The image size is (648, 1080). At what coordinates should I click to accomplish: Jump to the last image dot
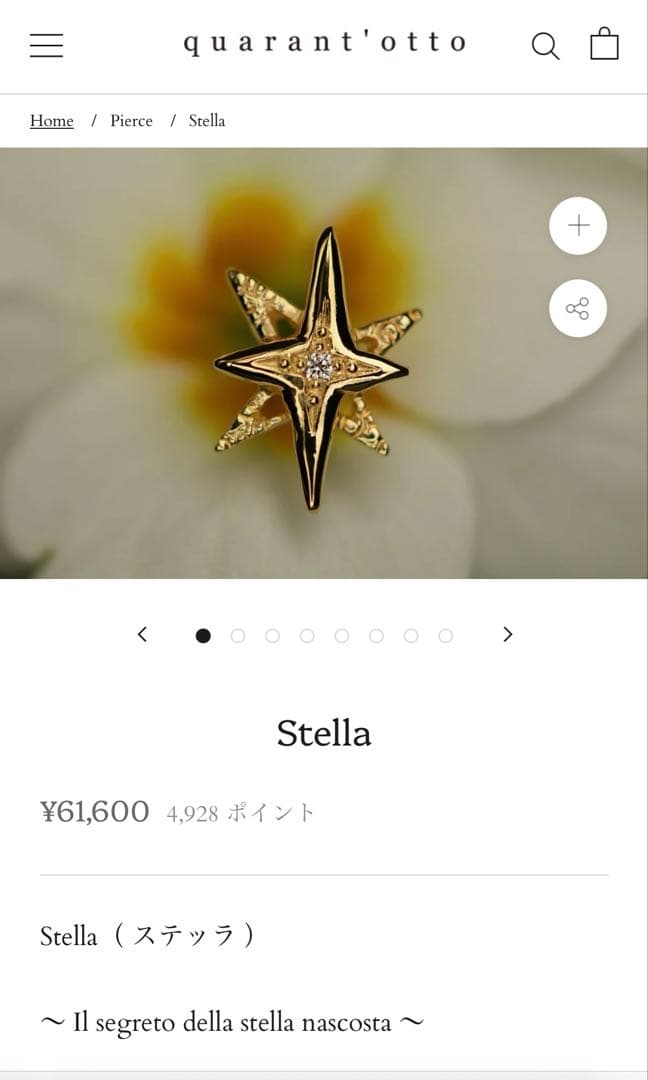[446, 636]
